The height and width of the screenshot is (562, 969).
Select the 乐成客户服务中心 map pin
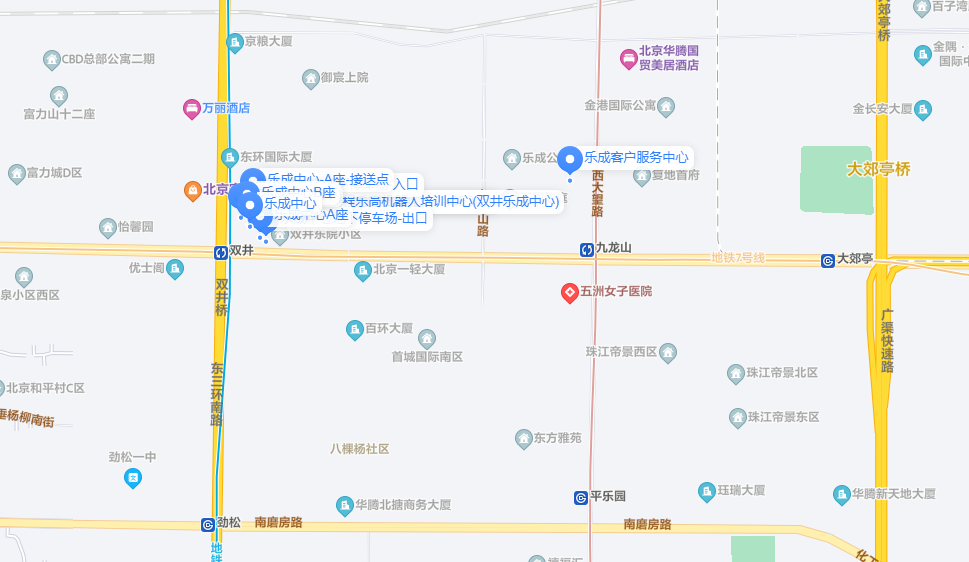coord(569,158)
